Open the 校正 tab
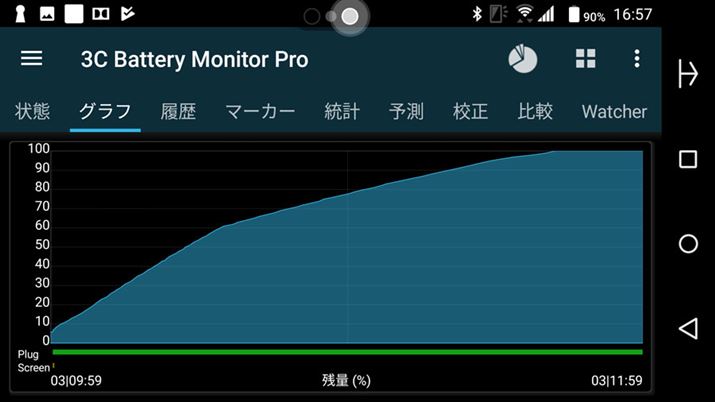This screenshot has width=715, height=402. (470, 111)
